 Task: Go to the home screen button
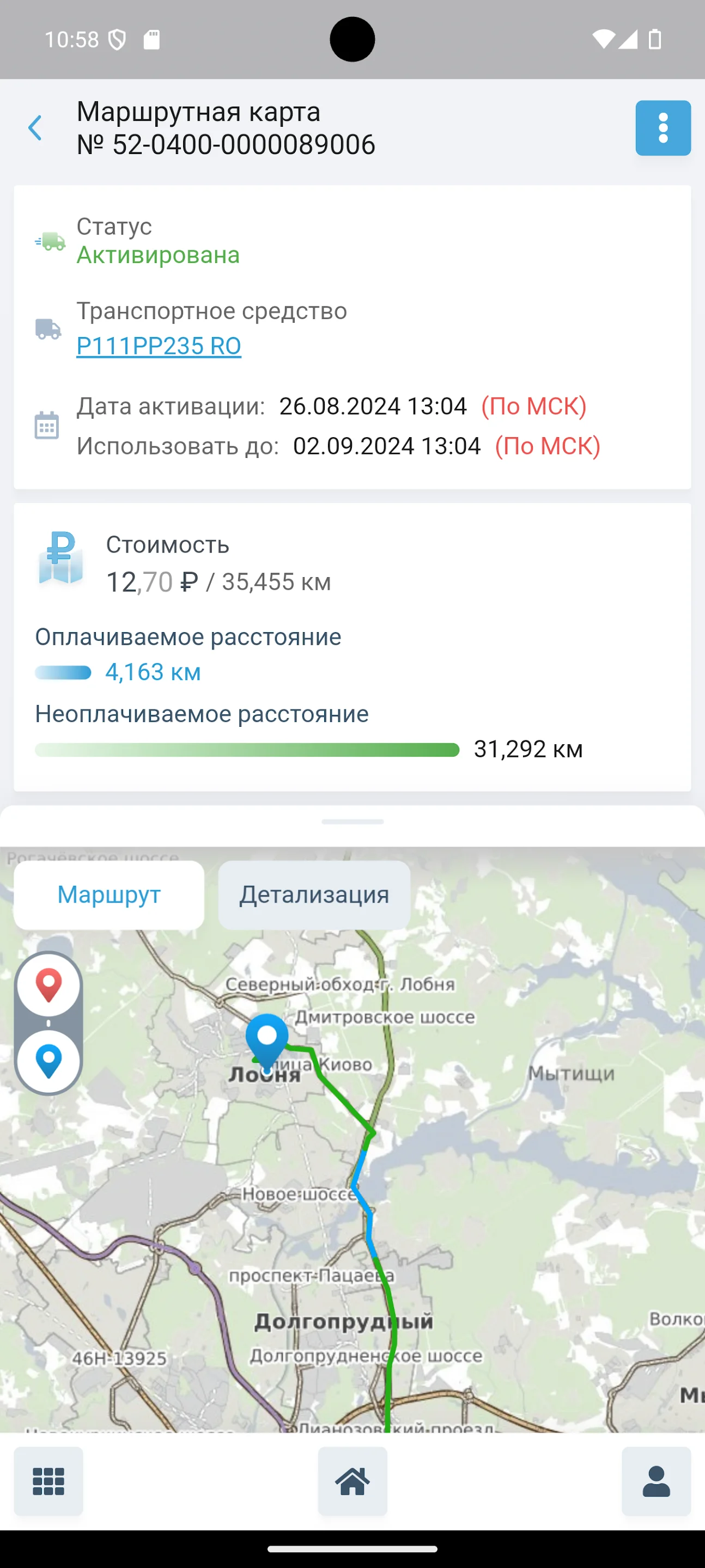(x=352, y=1481)
